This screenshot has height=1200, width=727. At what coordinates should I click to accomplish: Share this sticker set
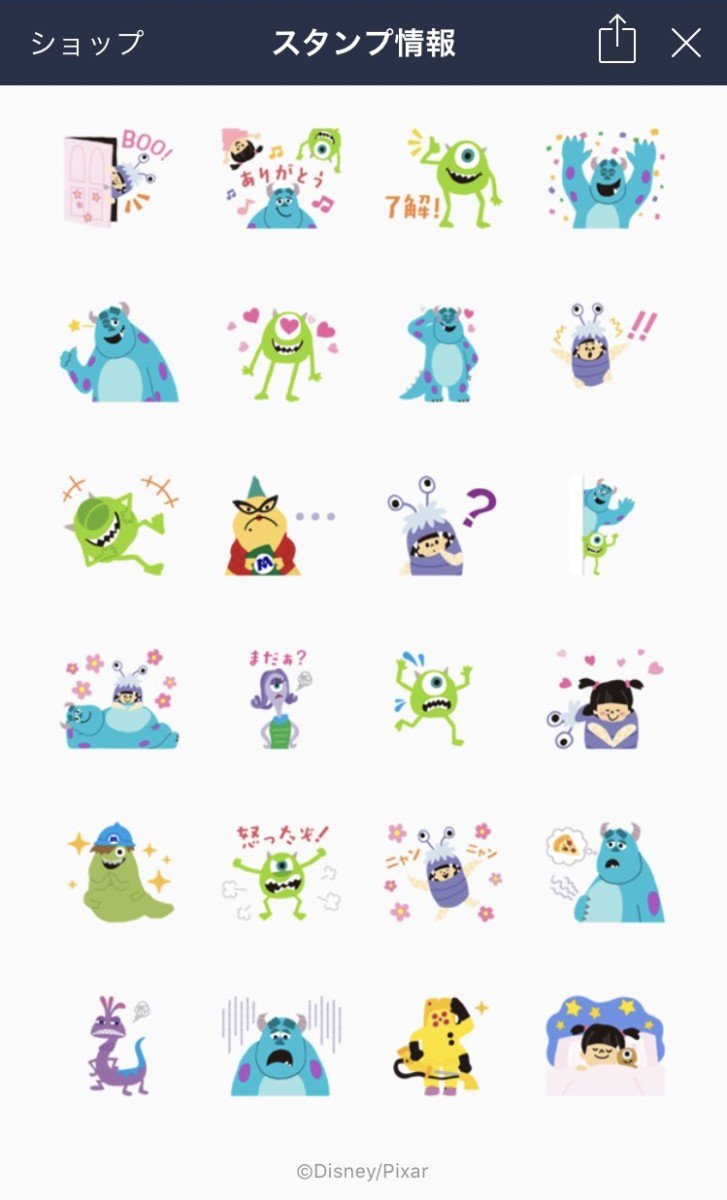click(x=617, y=42)
